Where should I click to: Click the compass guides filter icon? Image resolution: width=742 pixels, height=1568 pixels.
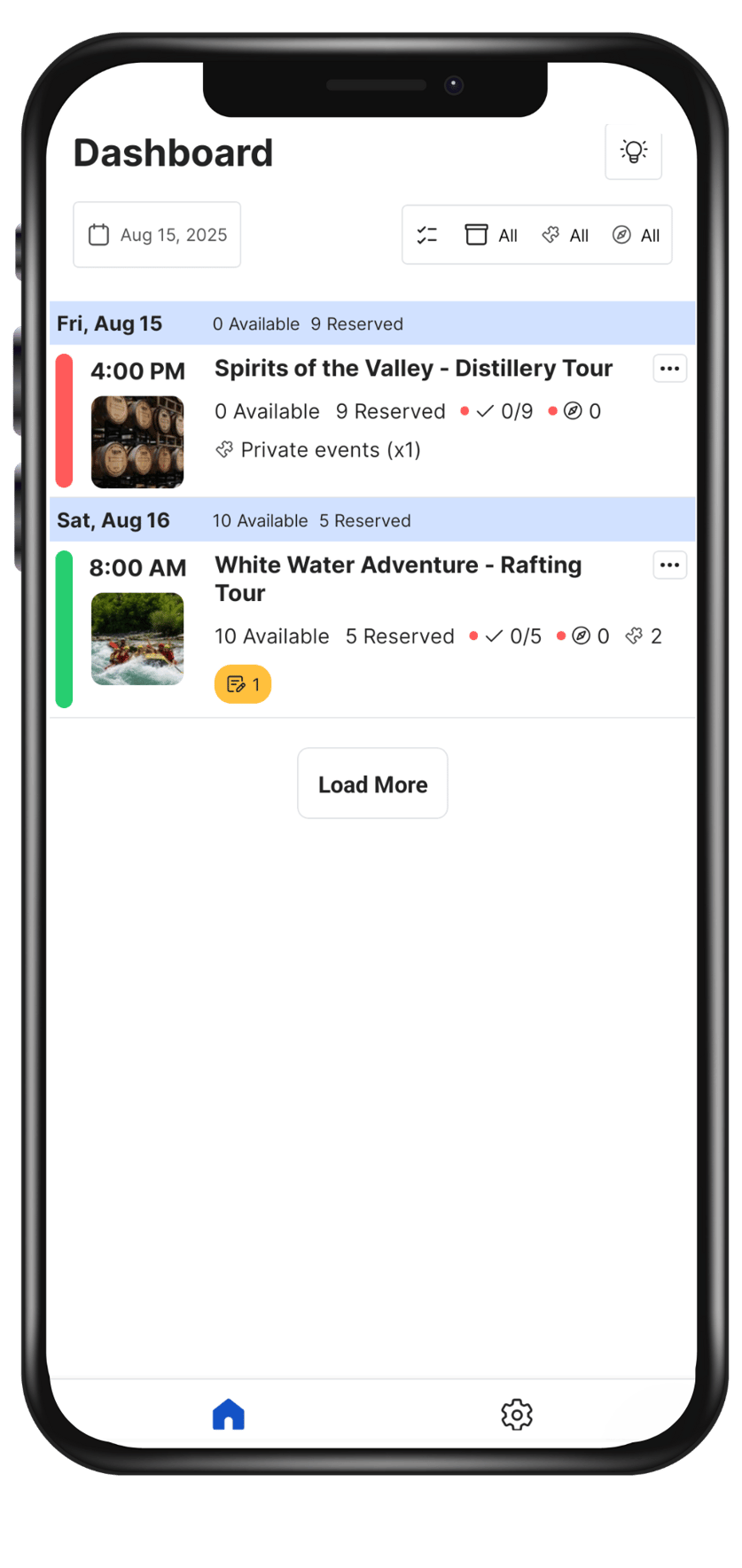pos(621,235)
